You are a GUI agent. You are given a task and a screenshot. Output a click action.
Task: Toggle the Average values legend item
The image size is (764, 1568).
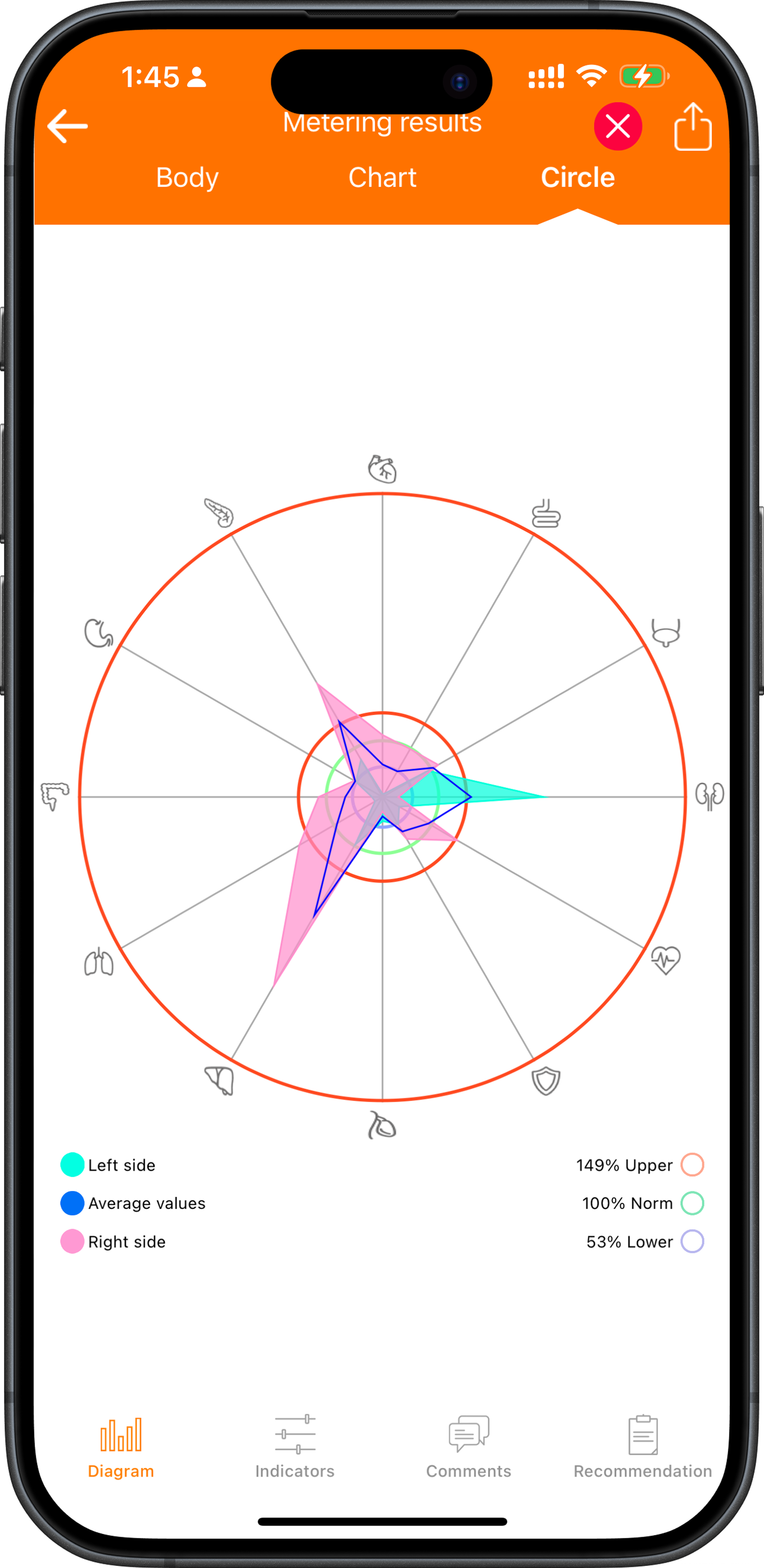click(x=133, y=1203)
